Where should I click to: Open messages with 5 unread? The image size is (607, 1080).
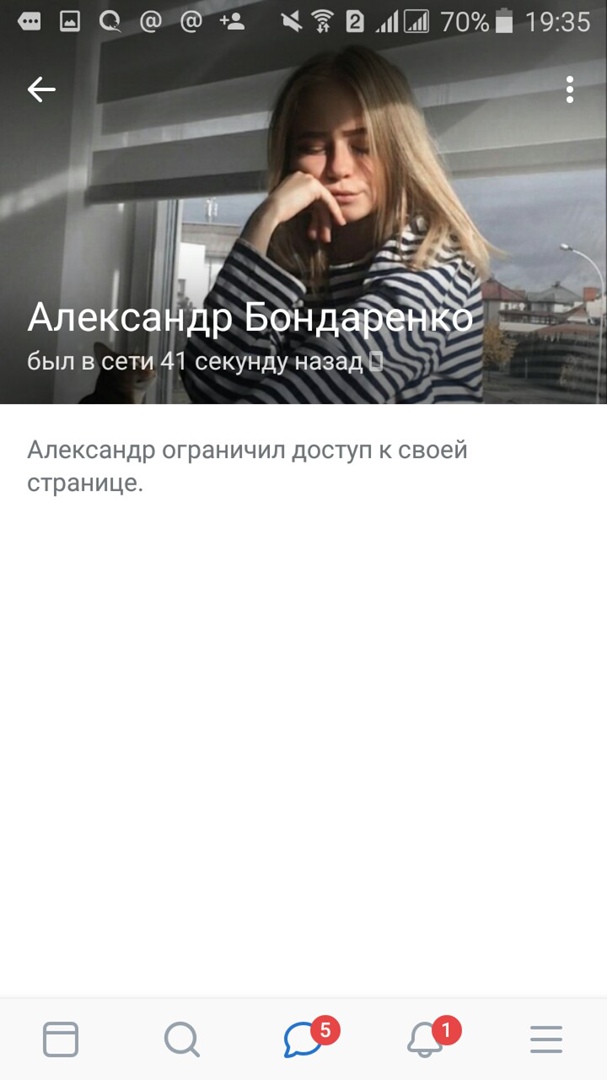coord(304,1040)
